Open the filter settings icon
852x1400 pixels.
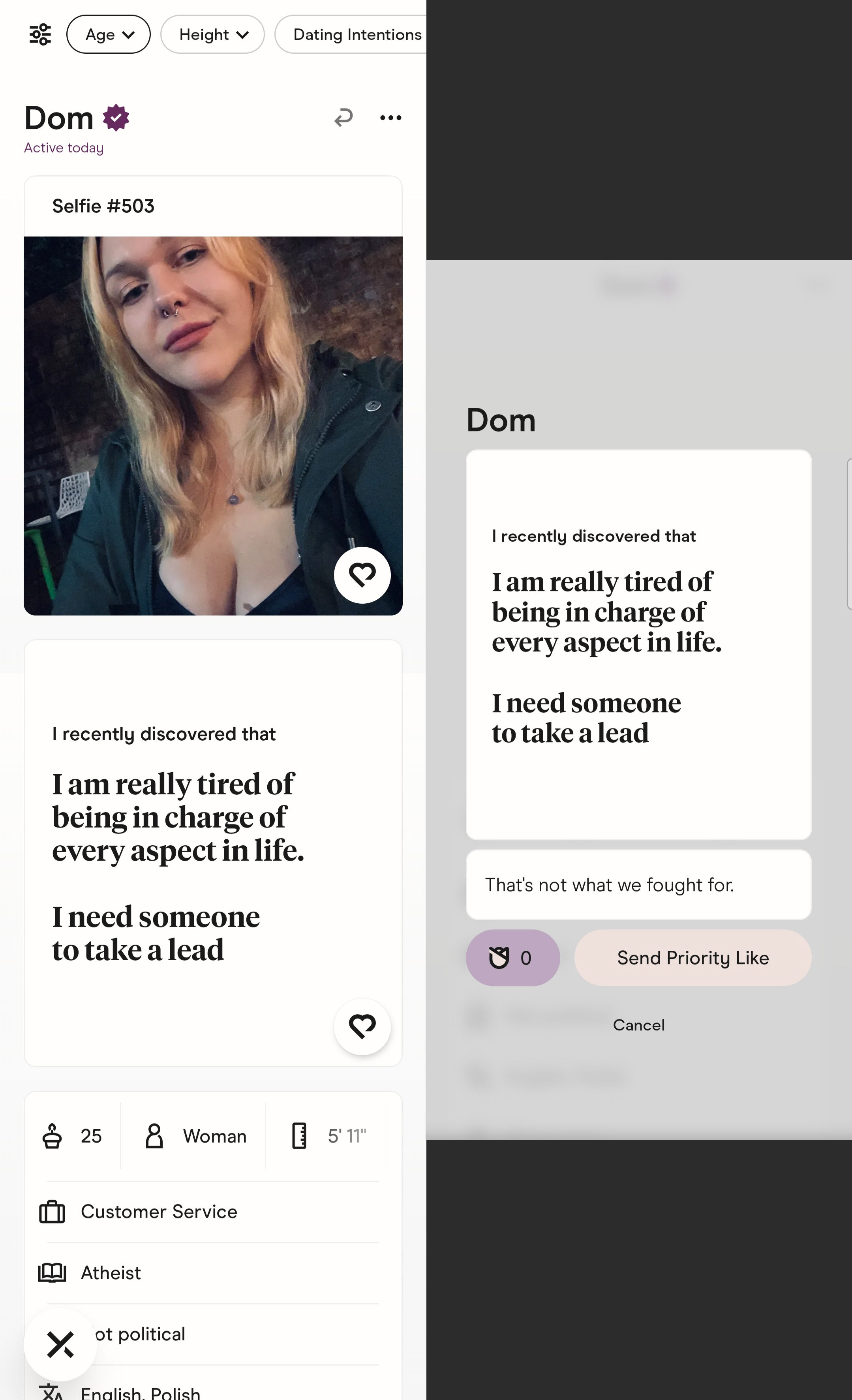[x=40, y=35]
